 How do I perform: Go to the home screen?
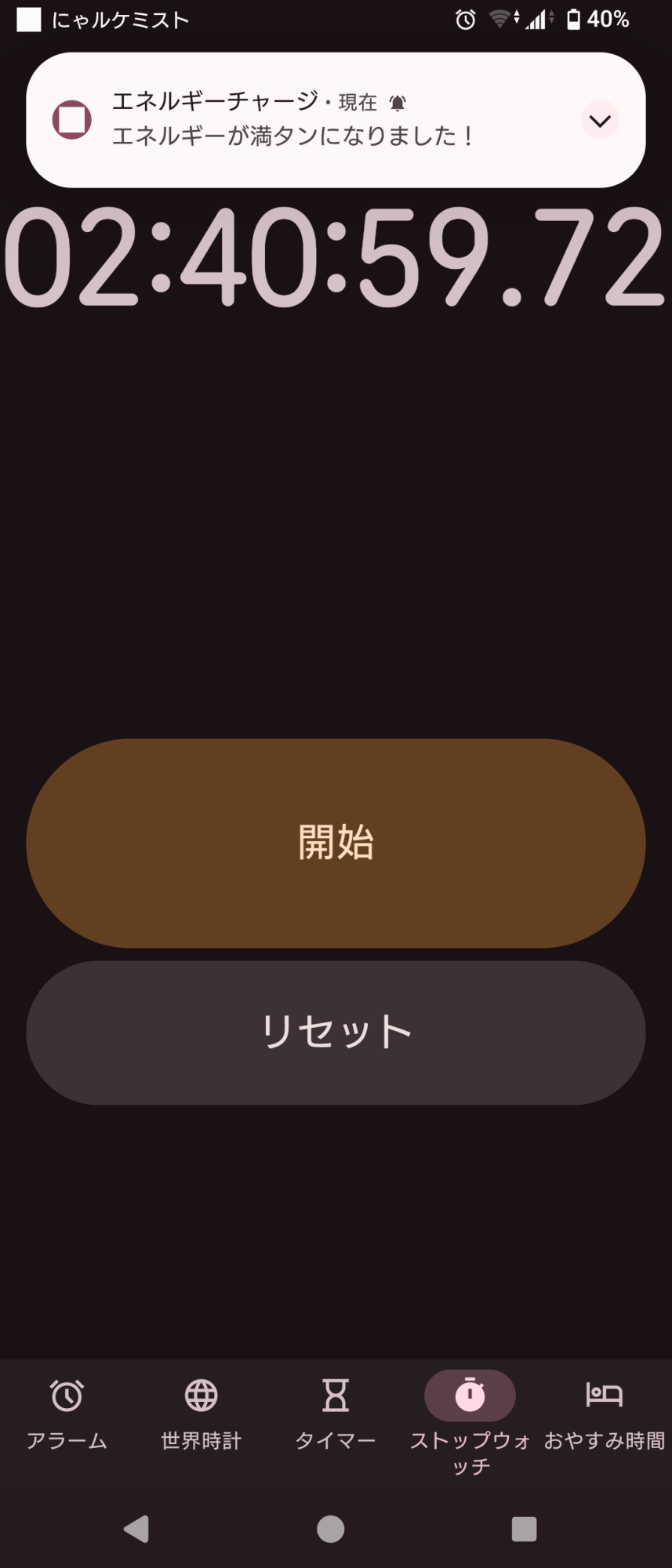click(330, 1529)
